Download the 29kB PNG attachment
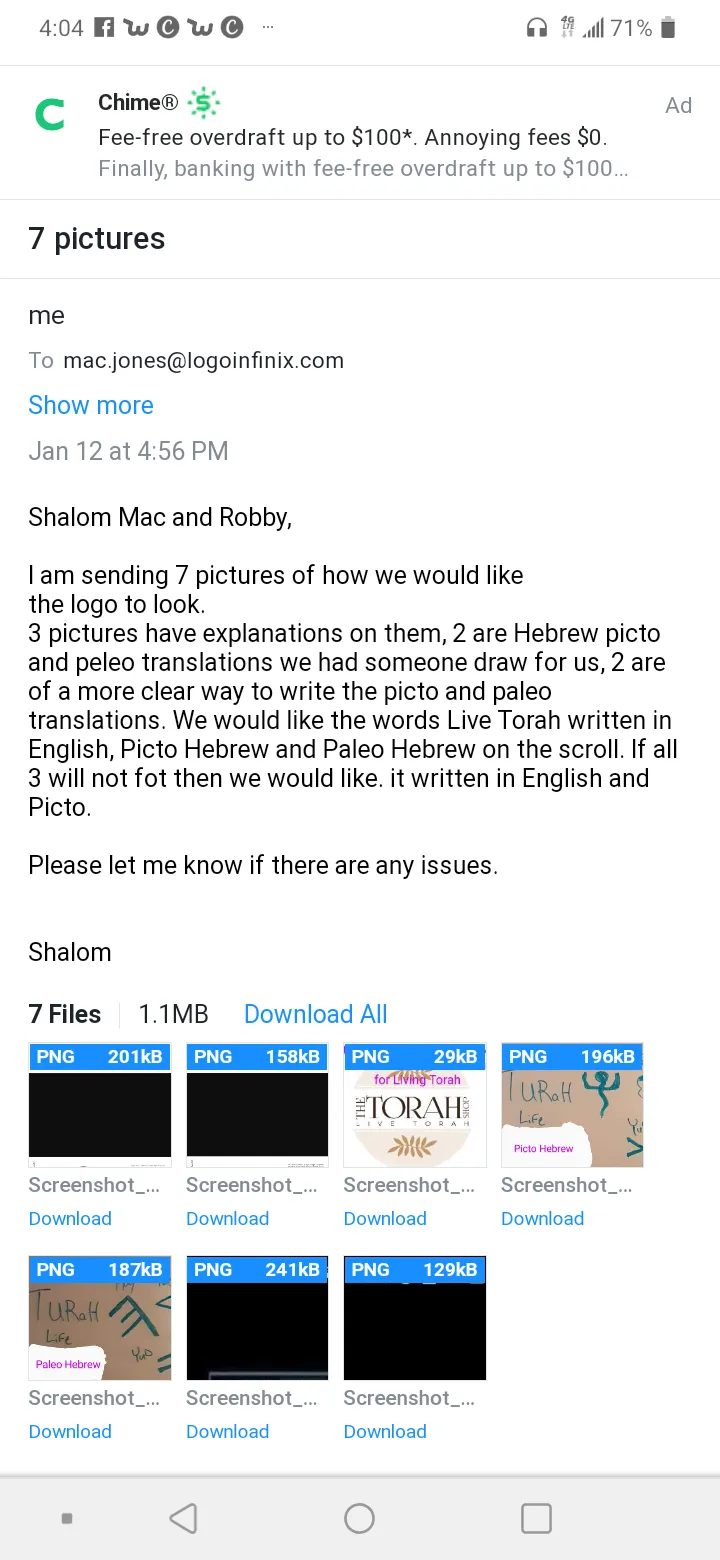 pos(385,1218)
